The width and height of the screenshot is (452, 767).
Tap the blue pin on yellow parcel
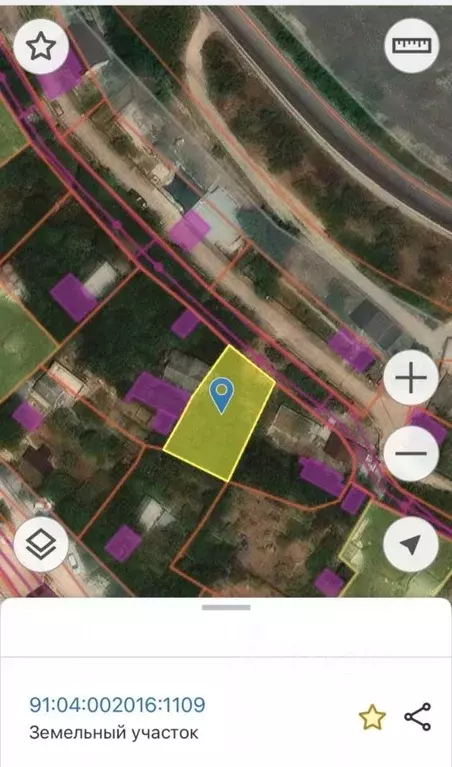pyautogui.click(x=222, y=396)
